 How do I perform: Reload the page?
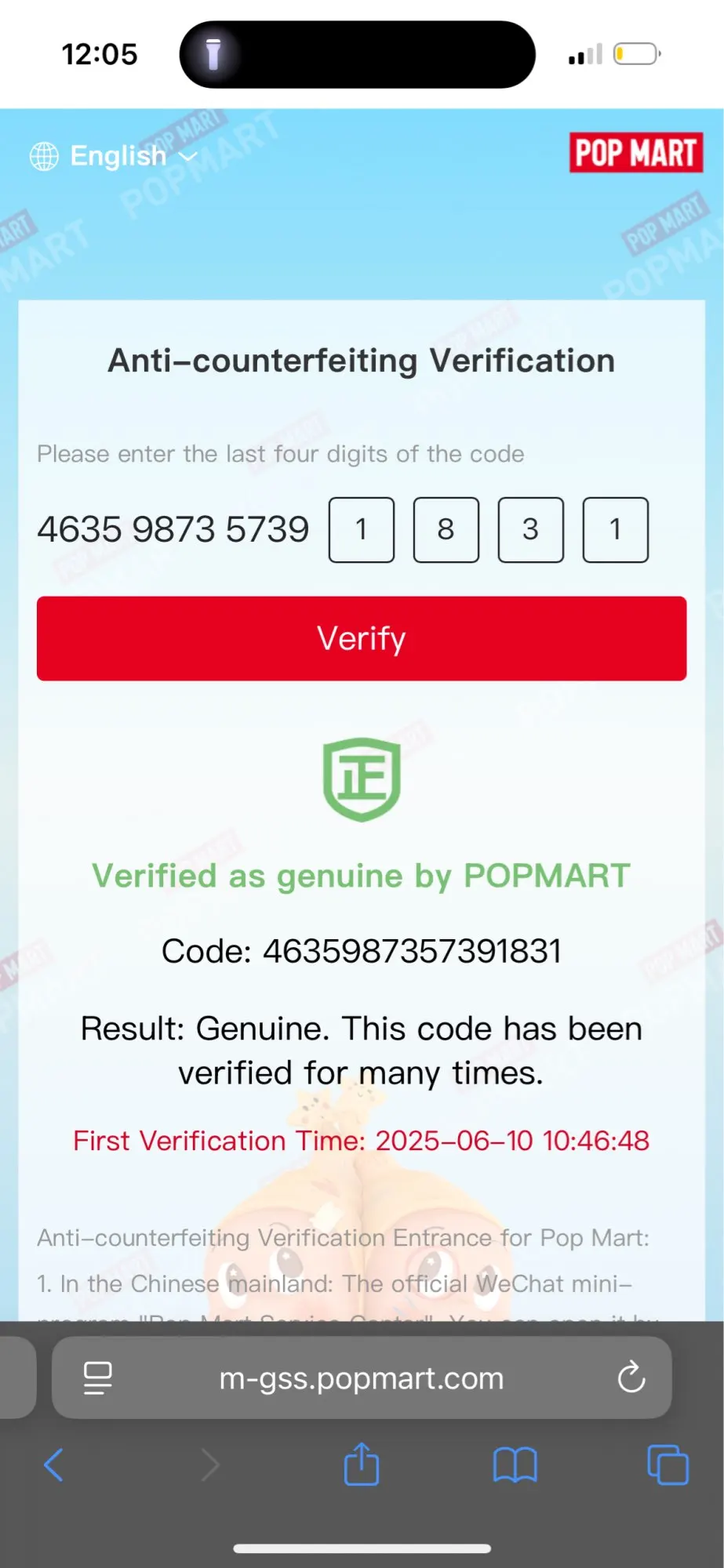(x=631, y=1377)
